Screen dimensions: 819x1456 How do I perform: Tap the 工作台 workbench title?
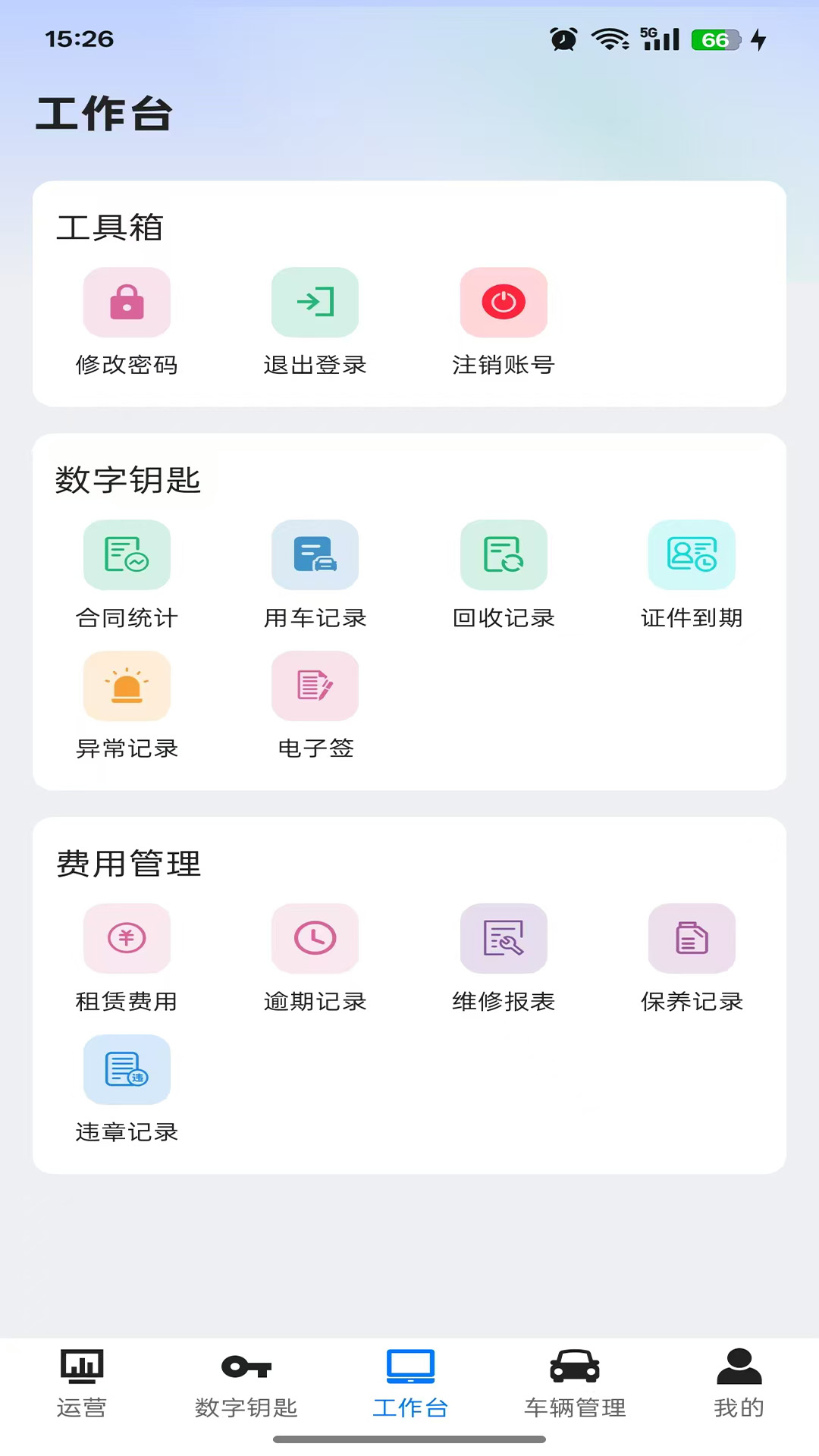pyautogui.click(x=104, y=114)
